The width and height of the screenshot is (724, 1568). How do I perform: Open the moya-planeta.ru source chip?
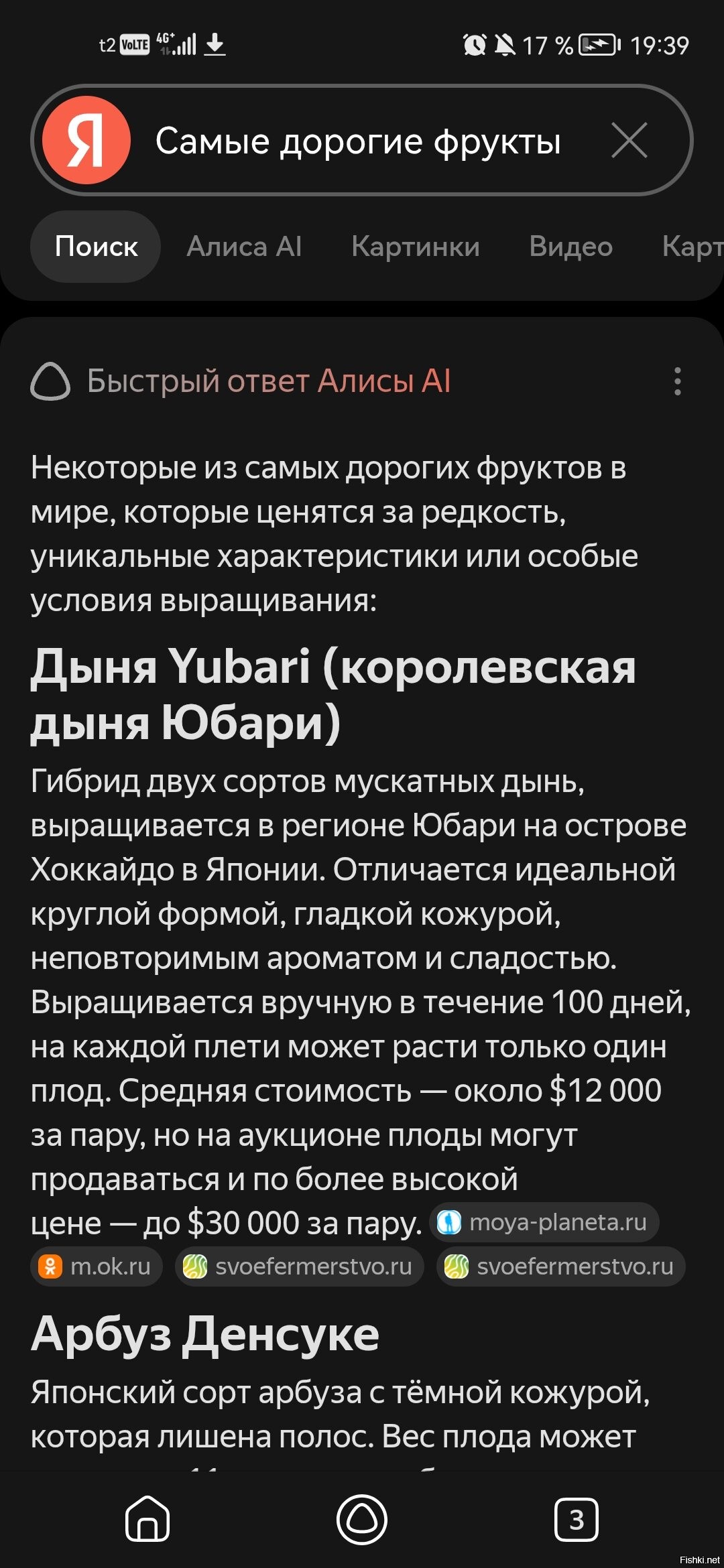(544, 1222)
